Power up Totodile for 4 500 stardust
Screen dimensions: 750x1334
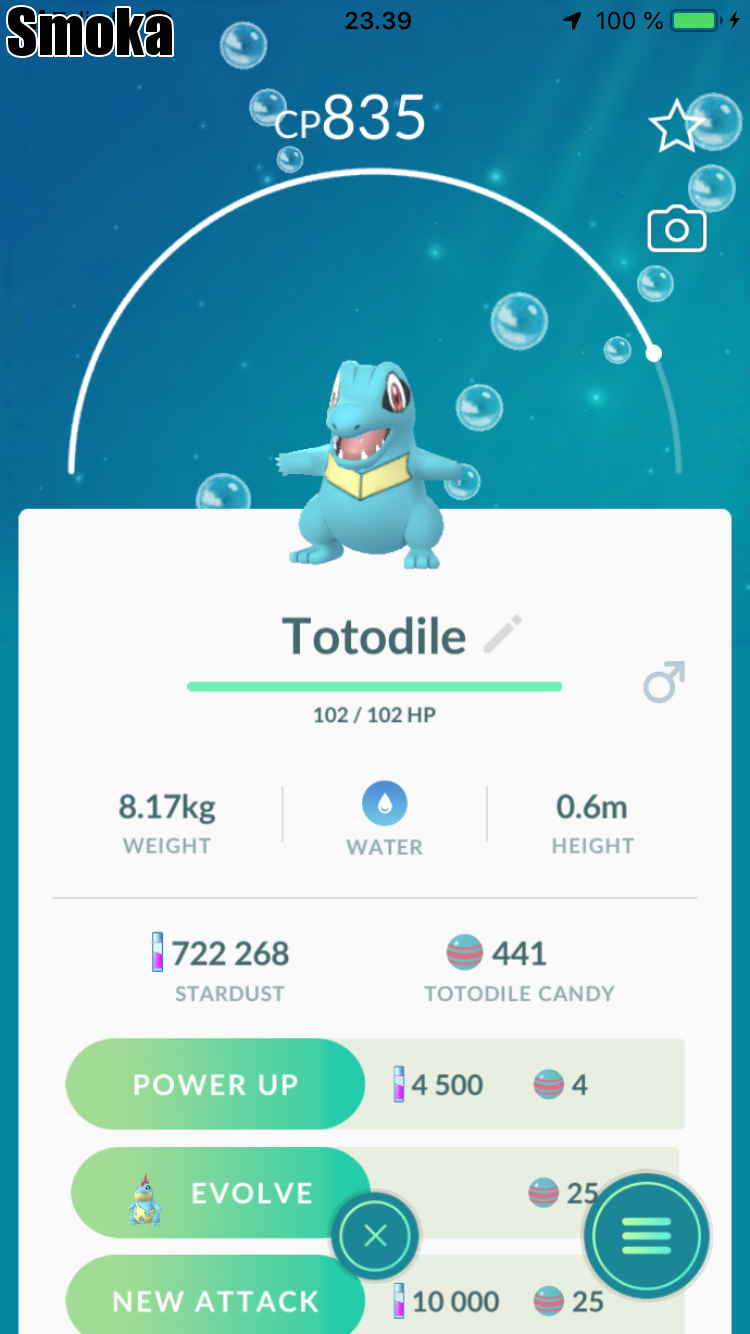215,1085
